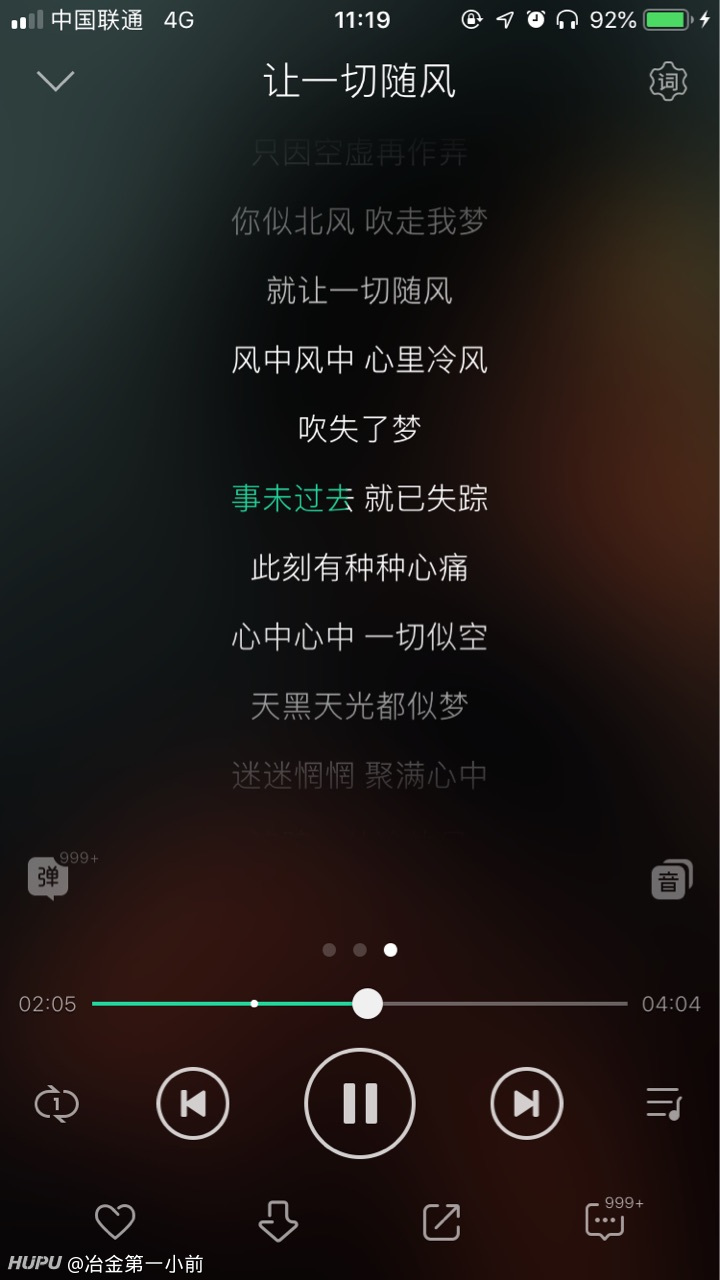The height and width of the screenshot is (1280, 720).
Task: Tap the playback progress slider knob
Action: [367, 1003]
